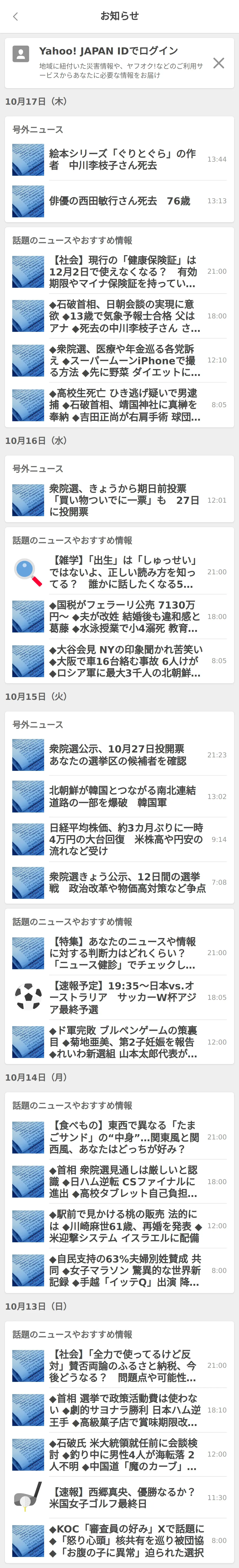
Task: Dismiss the Yahoo! JAPAN ID login banner
Action: click(218, 63)
